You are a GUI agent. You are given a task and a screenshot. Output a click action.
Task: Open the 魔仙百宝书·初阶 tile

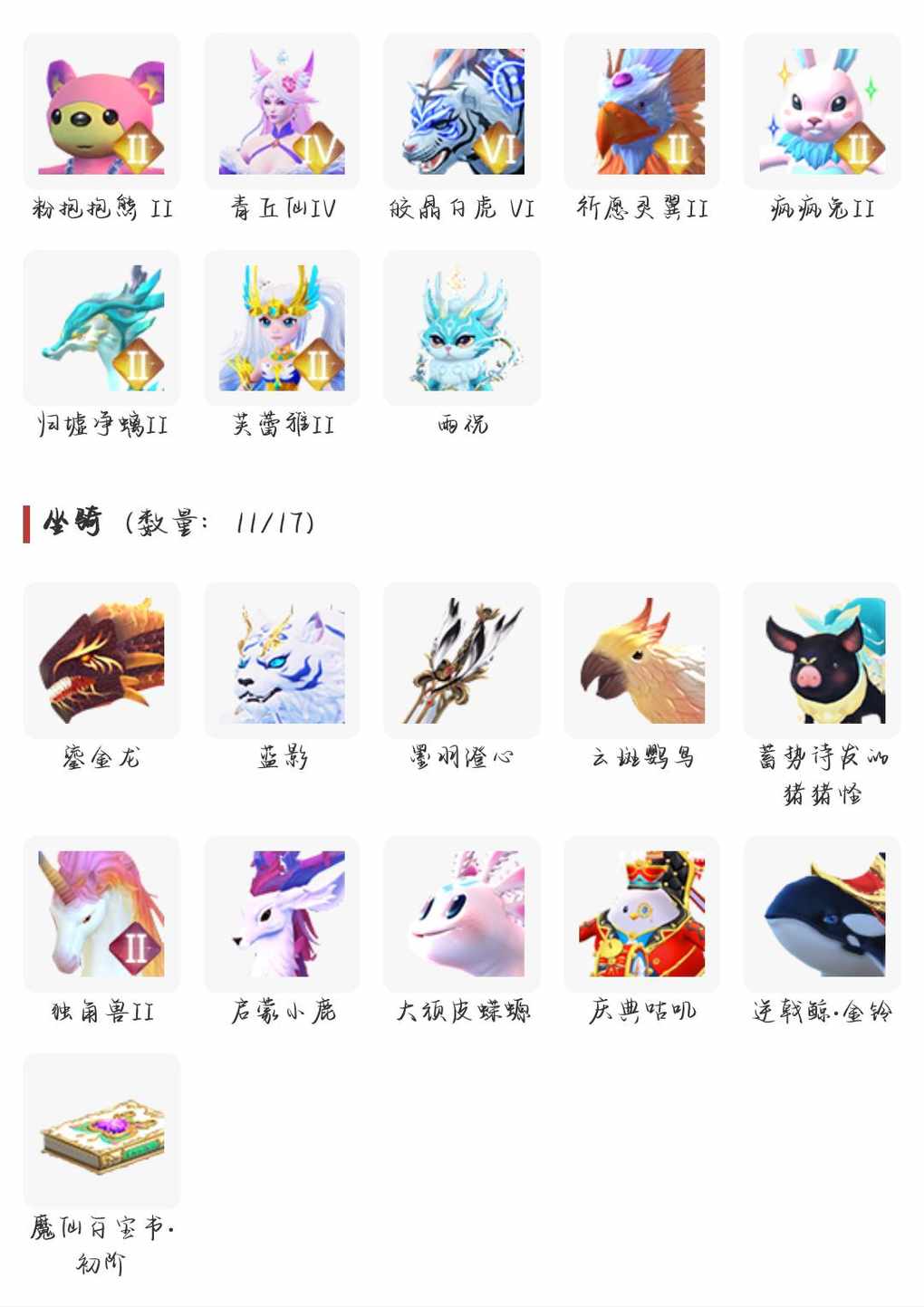click(101, 1131)
